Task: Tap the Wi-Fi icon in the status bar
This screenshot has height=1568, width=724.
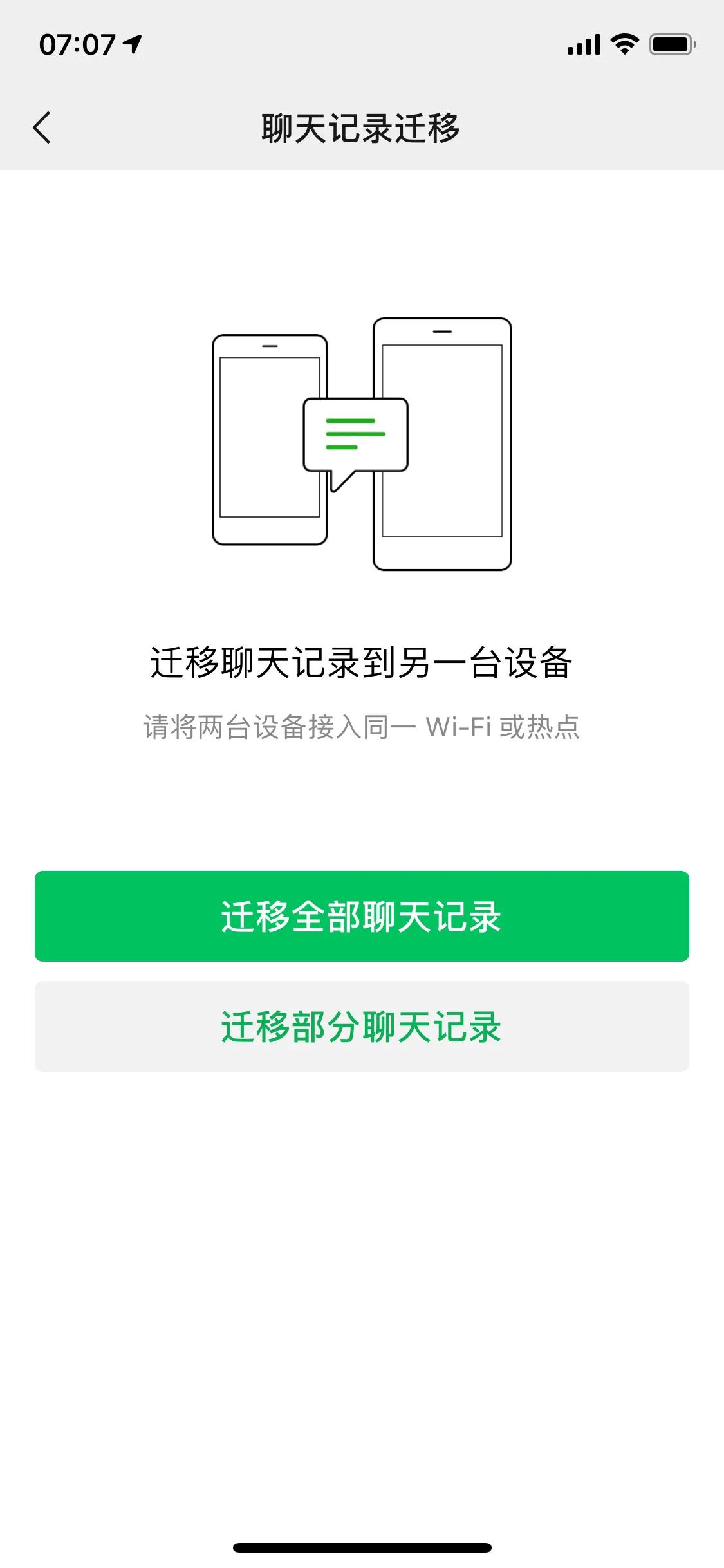Action: coord(622,45)
